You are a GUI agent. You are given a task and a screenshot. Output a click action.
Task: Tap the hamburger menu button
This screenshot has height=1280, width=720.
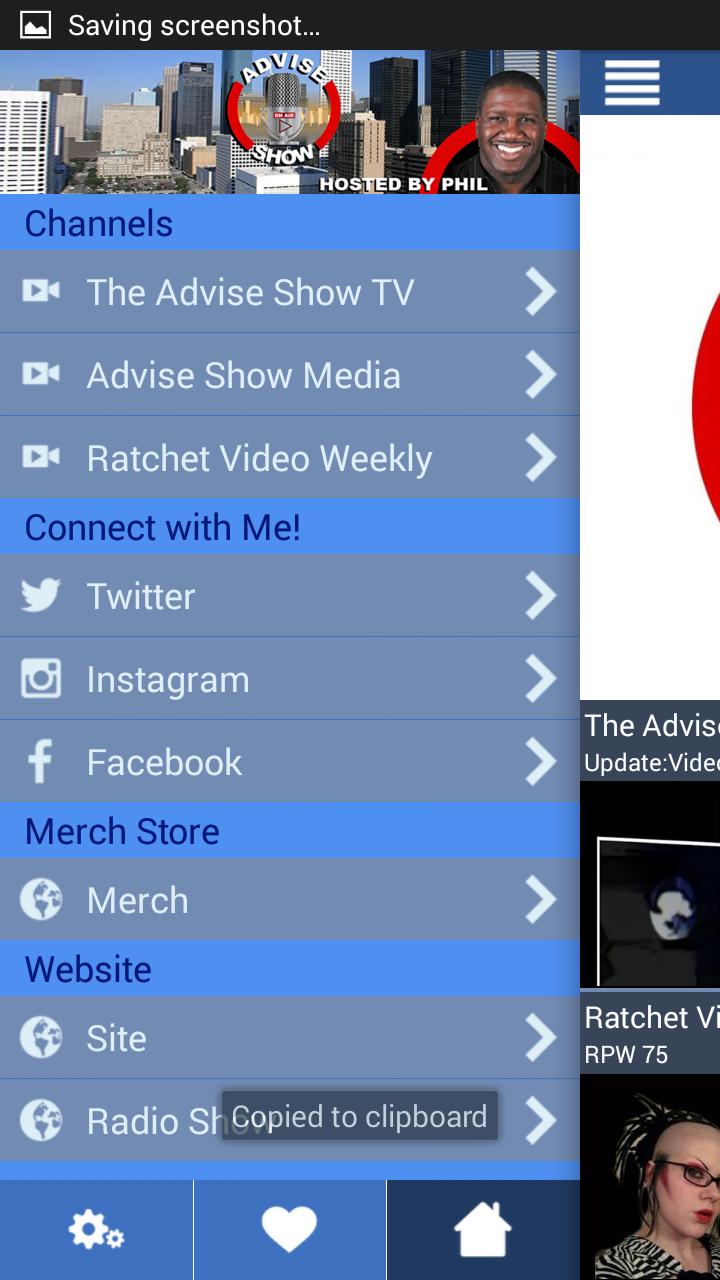[632, 82]
